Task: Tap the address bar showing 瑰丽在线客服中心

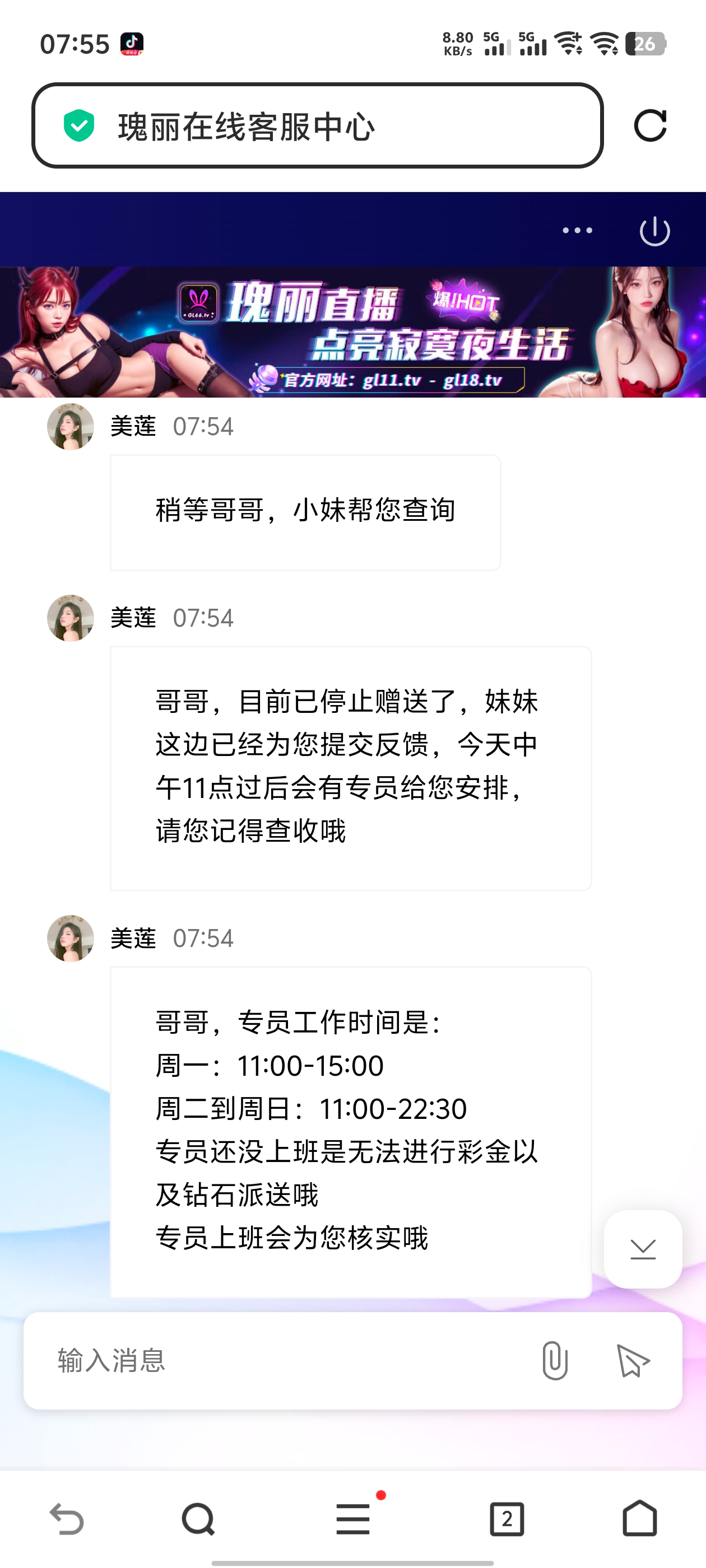Action: pyautogui.click(x=317, y=126)
